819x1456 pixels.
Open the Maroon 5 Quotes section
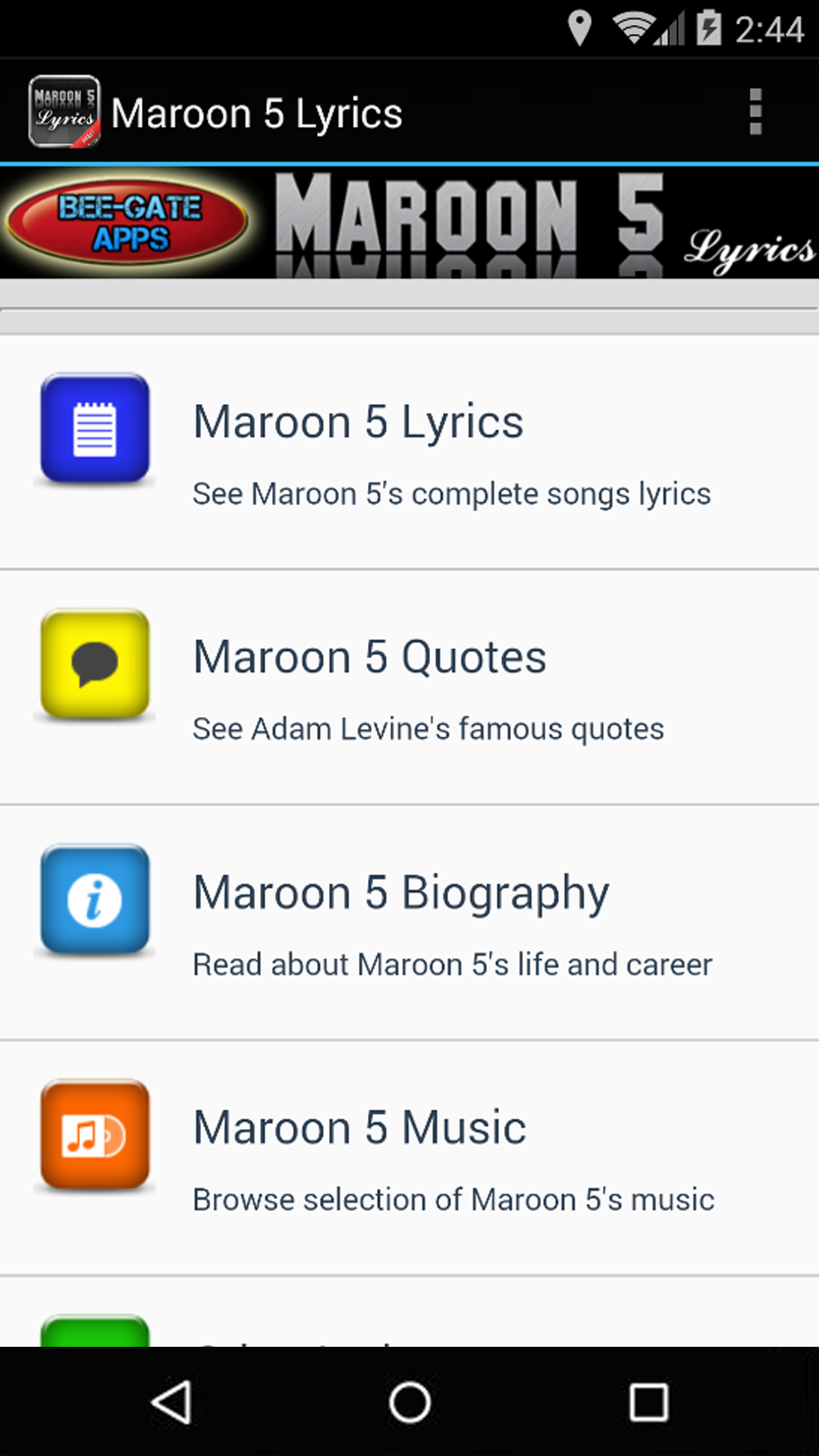tap(409, 686)
